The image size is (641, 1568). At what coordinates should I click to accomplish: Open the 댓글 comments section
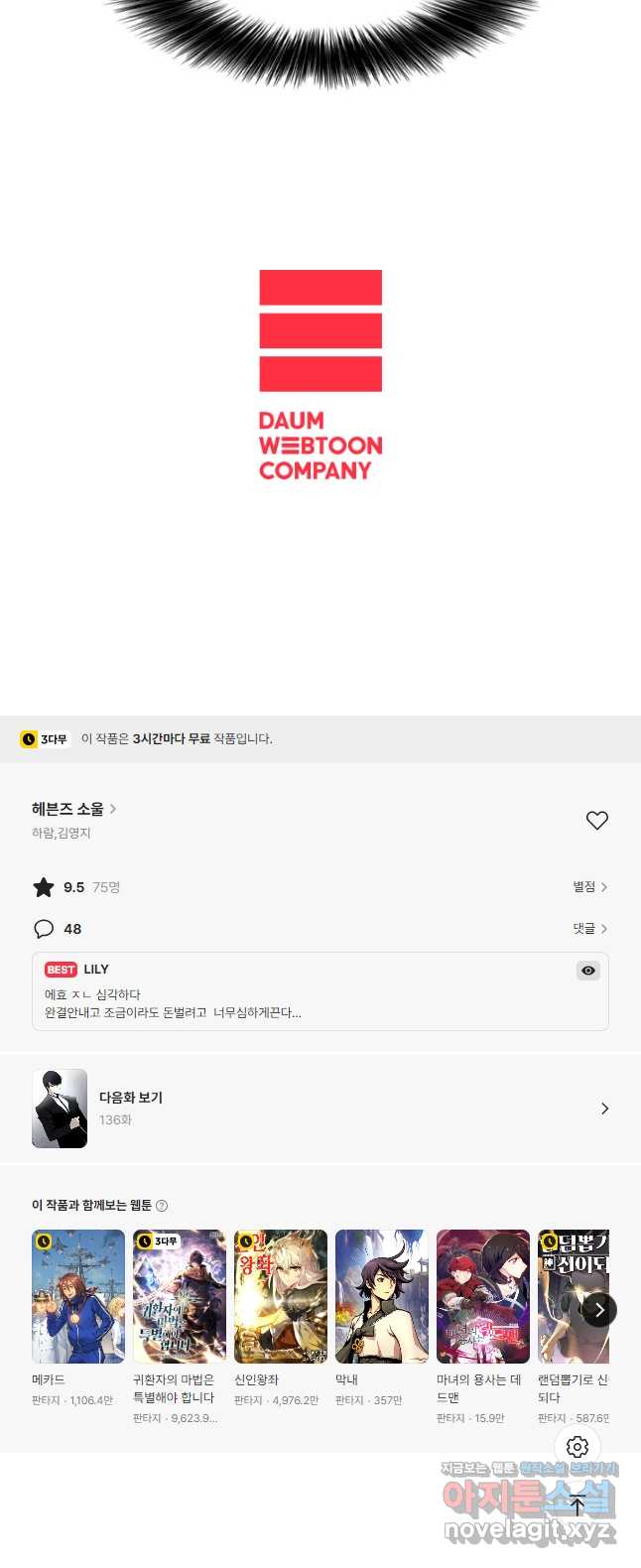click(x=589, y=929)
